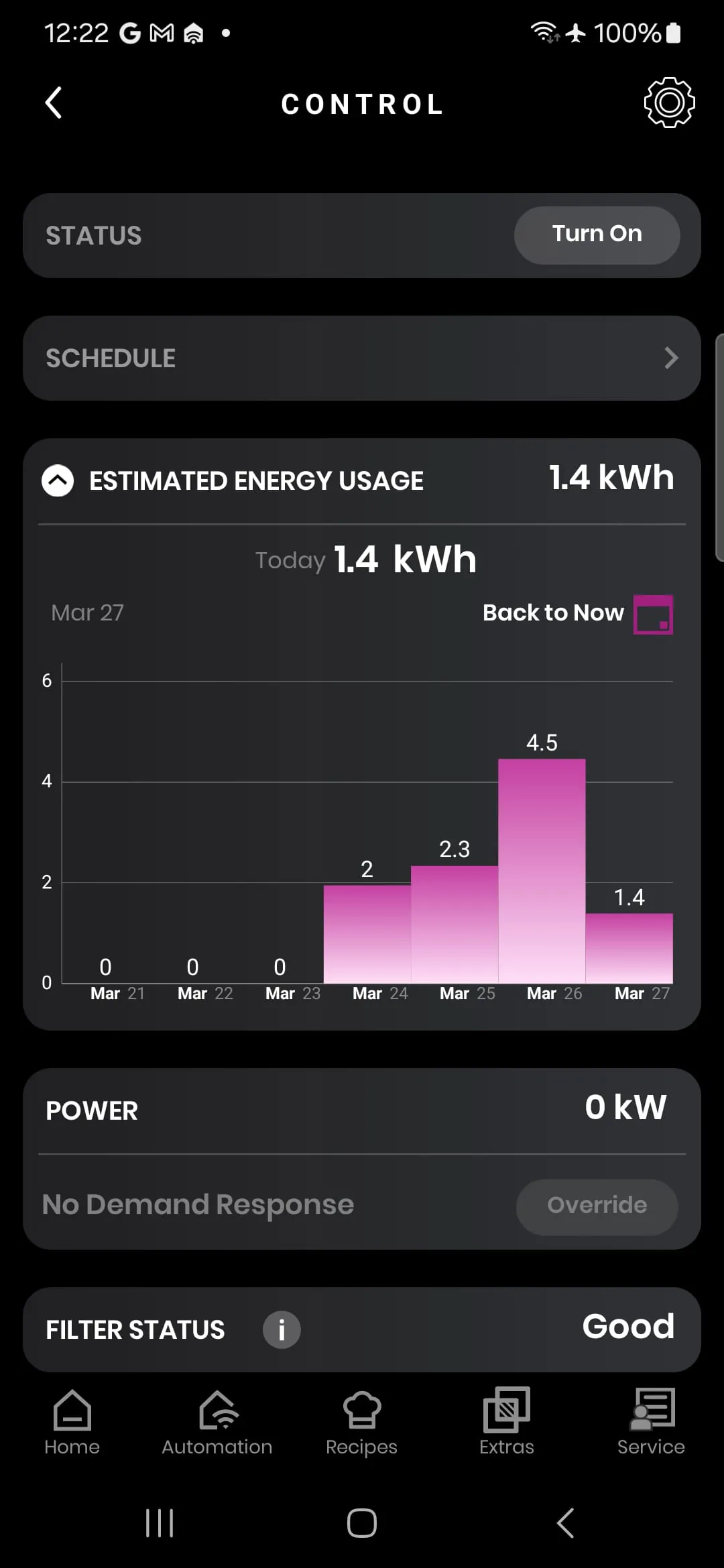Image resolution: width=724 pixels, height=1568 pixels.
Task: Toggle the Estimated Energy Usage panel closed
Action: pyautogui.click(x=58, y=480)
